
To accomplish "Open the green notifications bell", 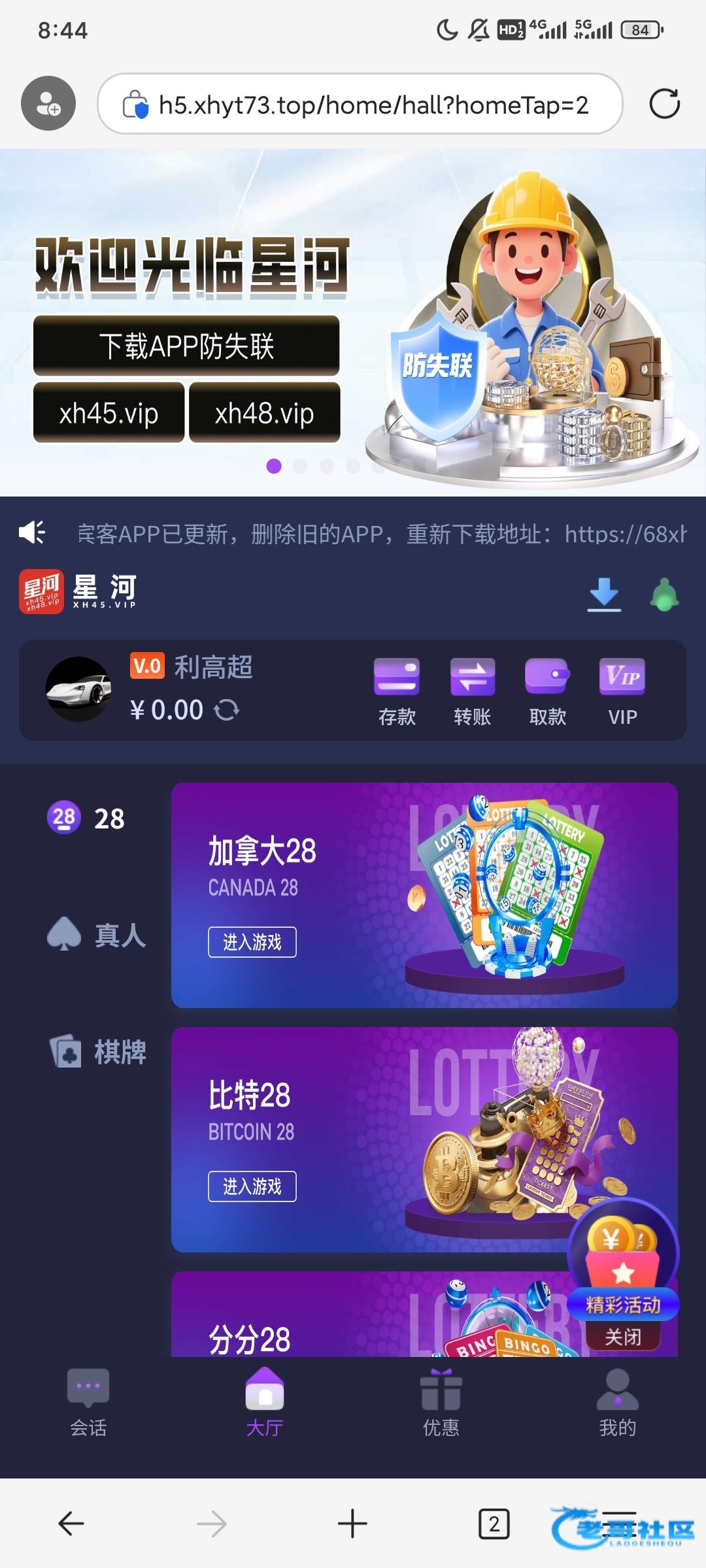I will point(664,595).
